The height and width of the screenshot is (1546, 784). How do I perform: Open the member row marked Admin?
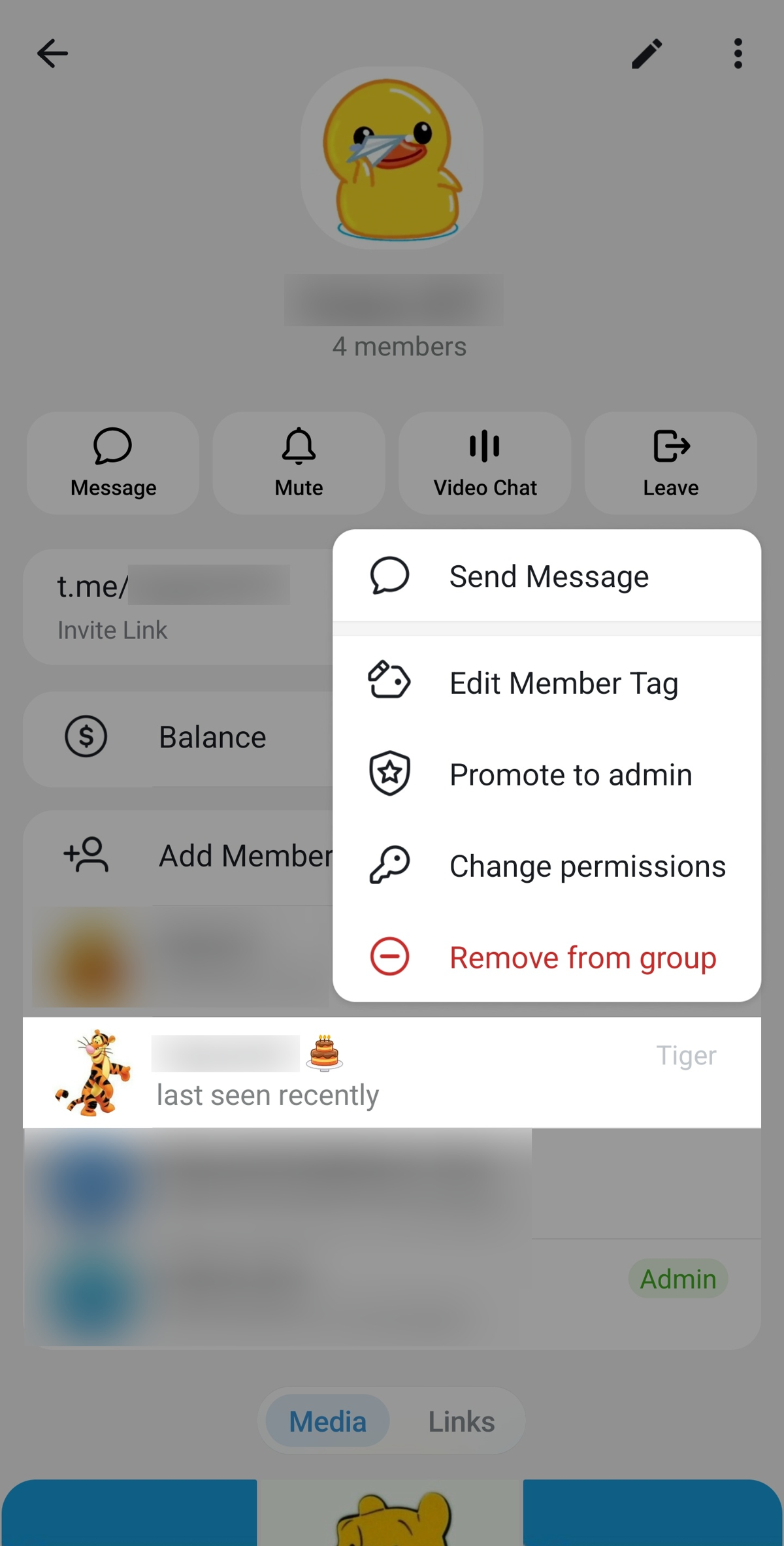[x=392, y=1291]
